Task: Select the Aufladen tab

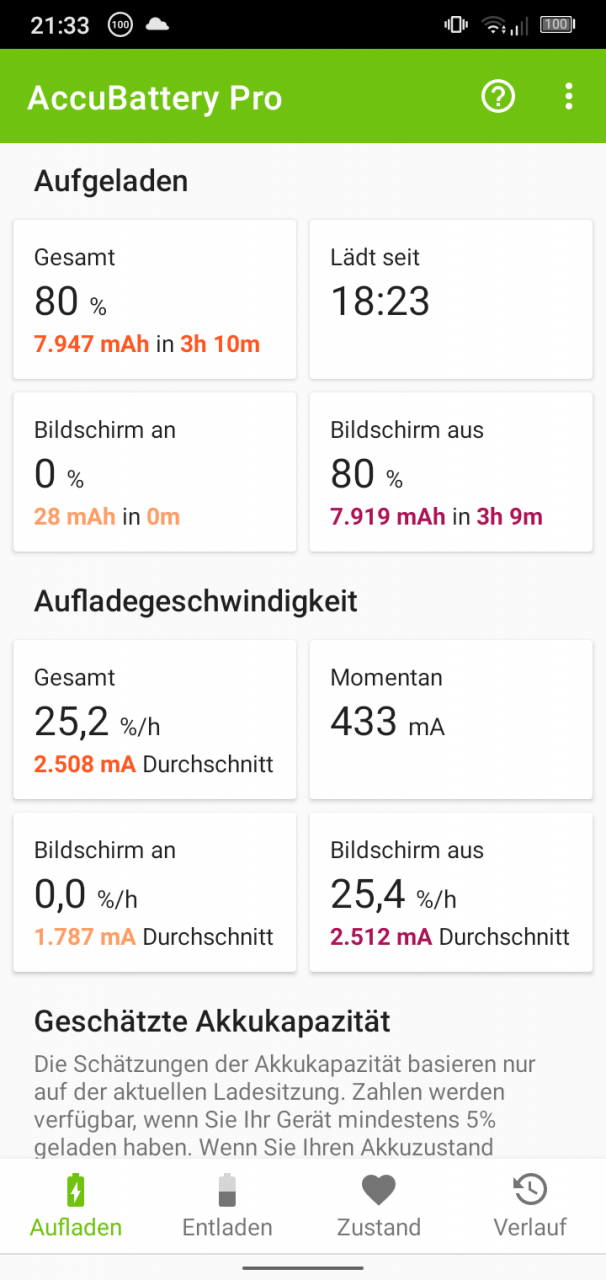Action: [76, 1206]
